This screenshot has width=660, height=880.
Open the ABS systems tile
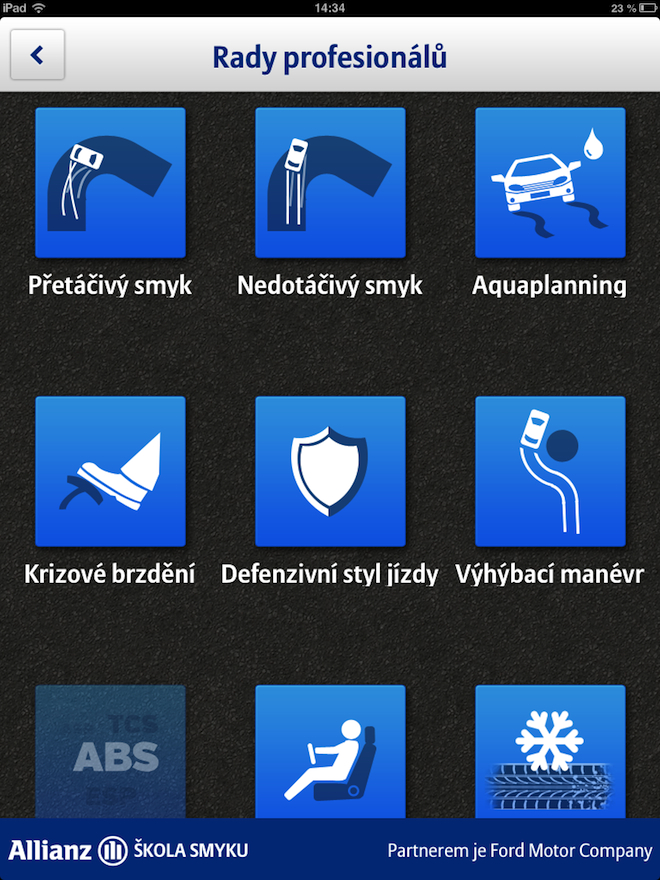110,752
